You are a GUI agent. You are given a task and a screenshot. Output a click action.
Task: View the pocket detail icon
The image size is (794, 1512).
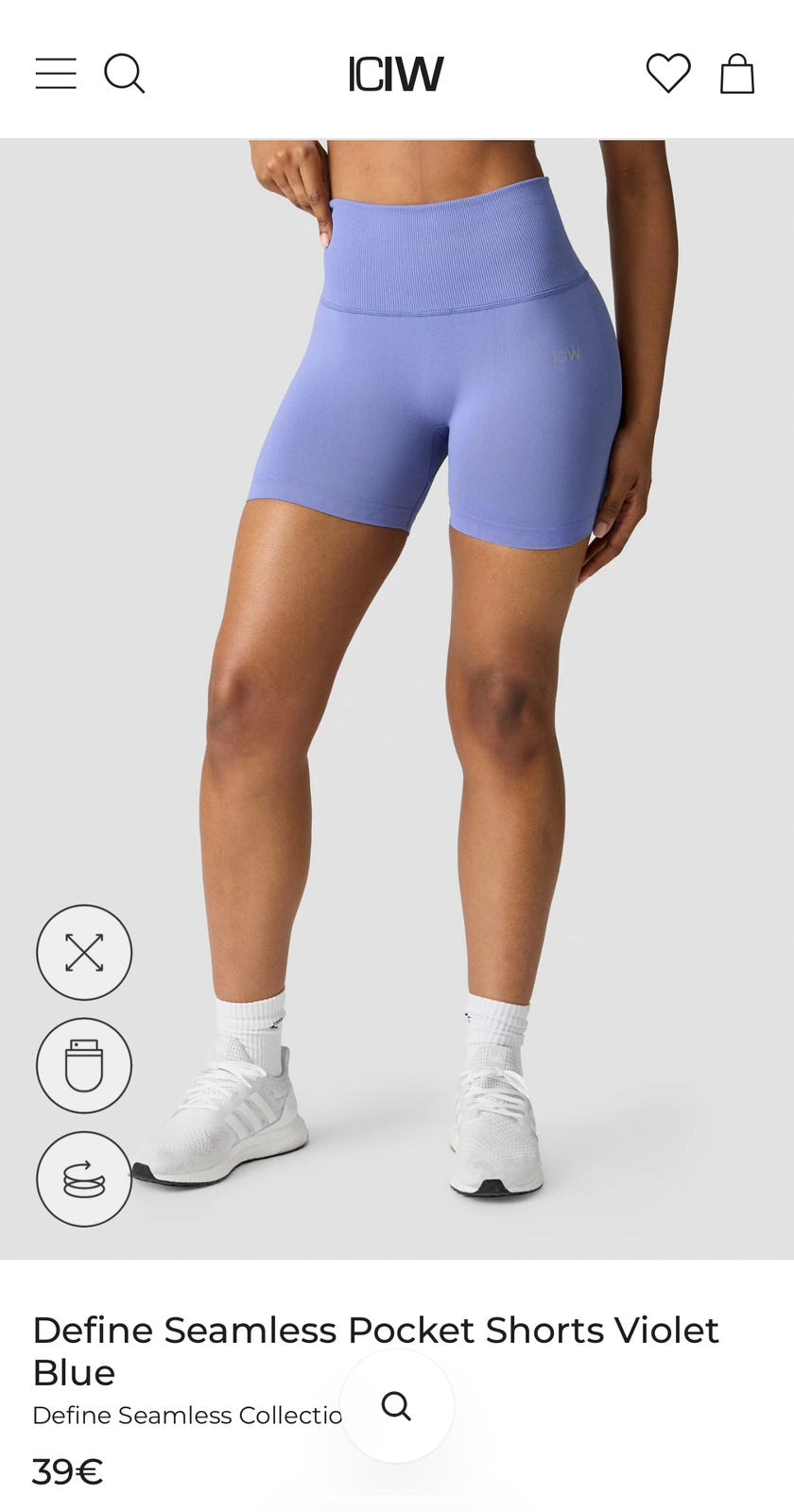84,1066
